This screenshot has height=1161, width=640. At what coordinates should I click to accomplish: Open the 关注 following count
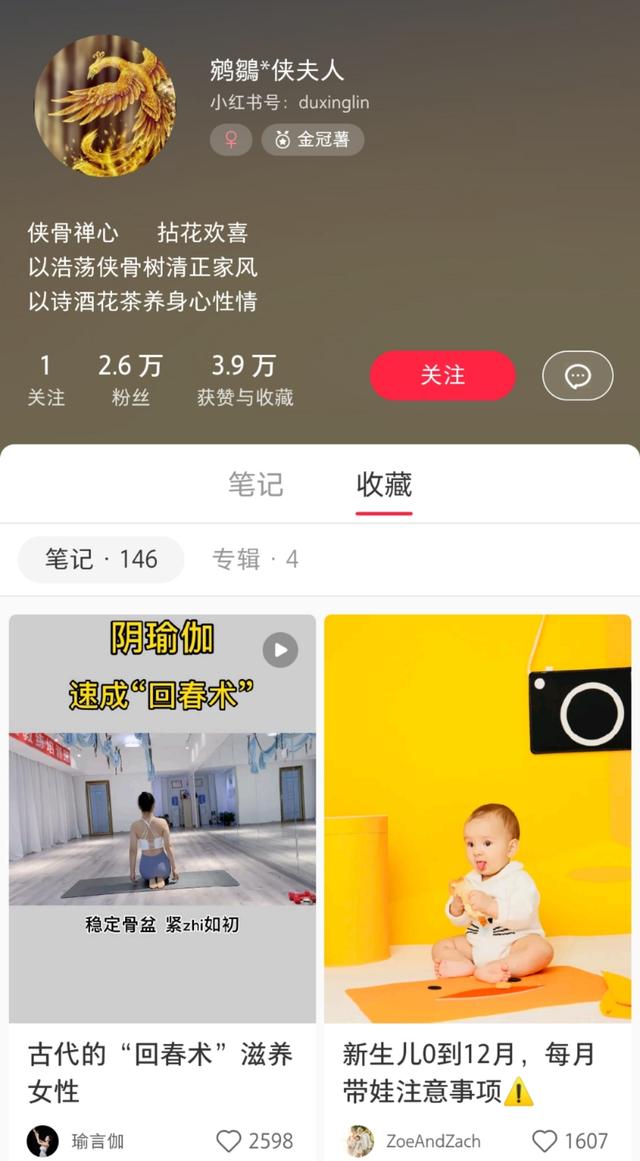click(x=45, y=380)
